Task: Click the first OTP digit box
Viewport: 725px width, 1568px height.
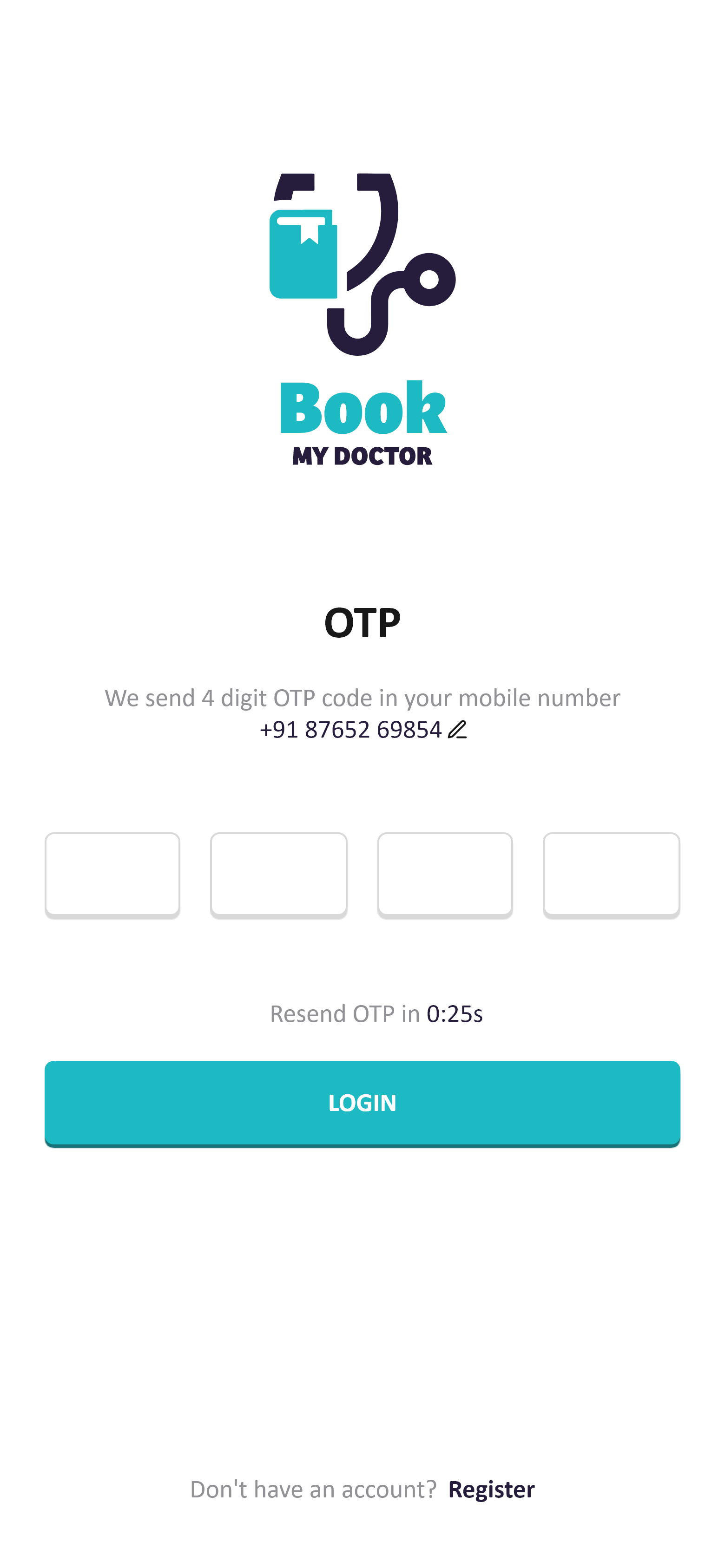Action: 112,875
